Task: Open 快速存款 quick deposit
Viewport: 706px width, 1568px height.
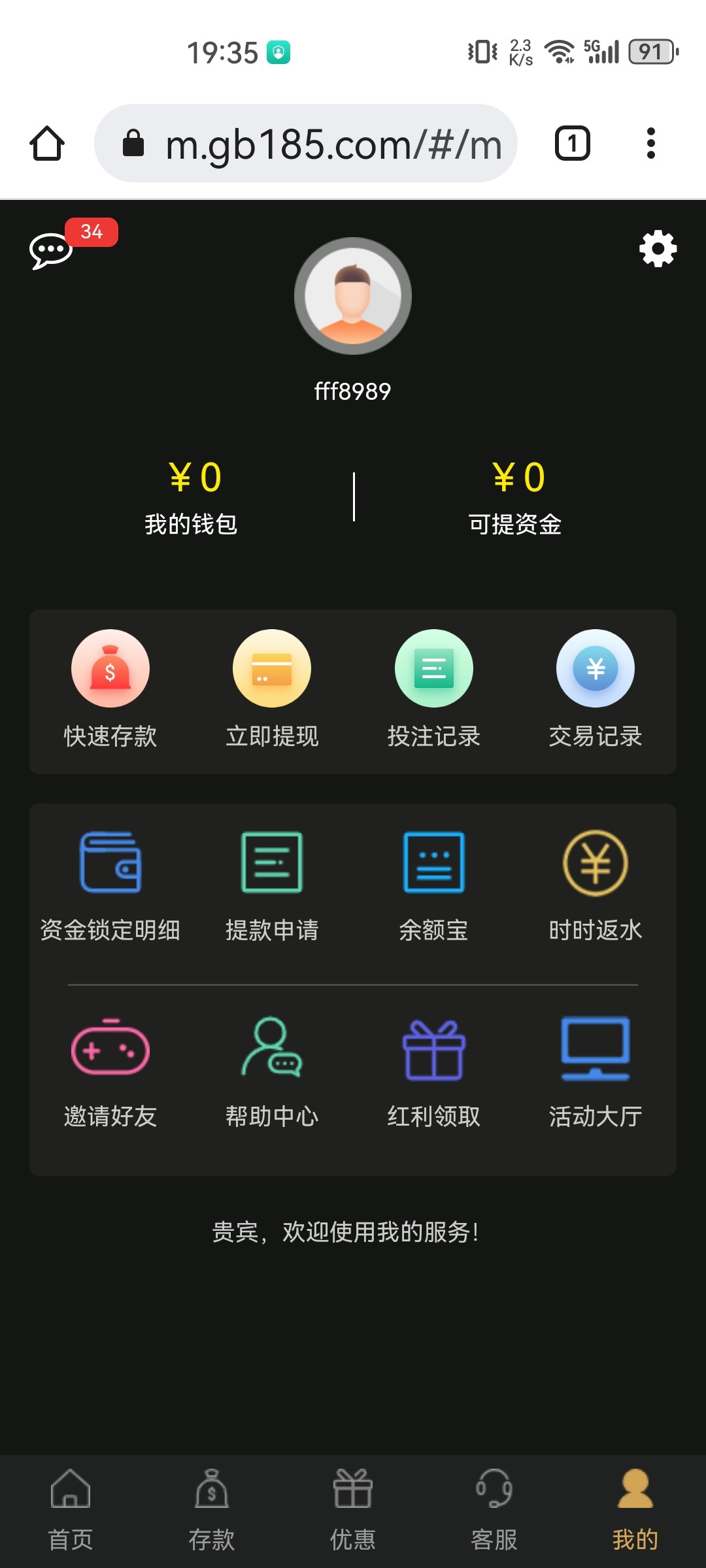Action: (110, 693)
